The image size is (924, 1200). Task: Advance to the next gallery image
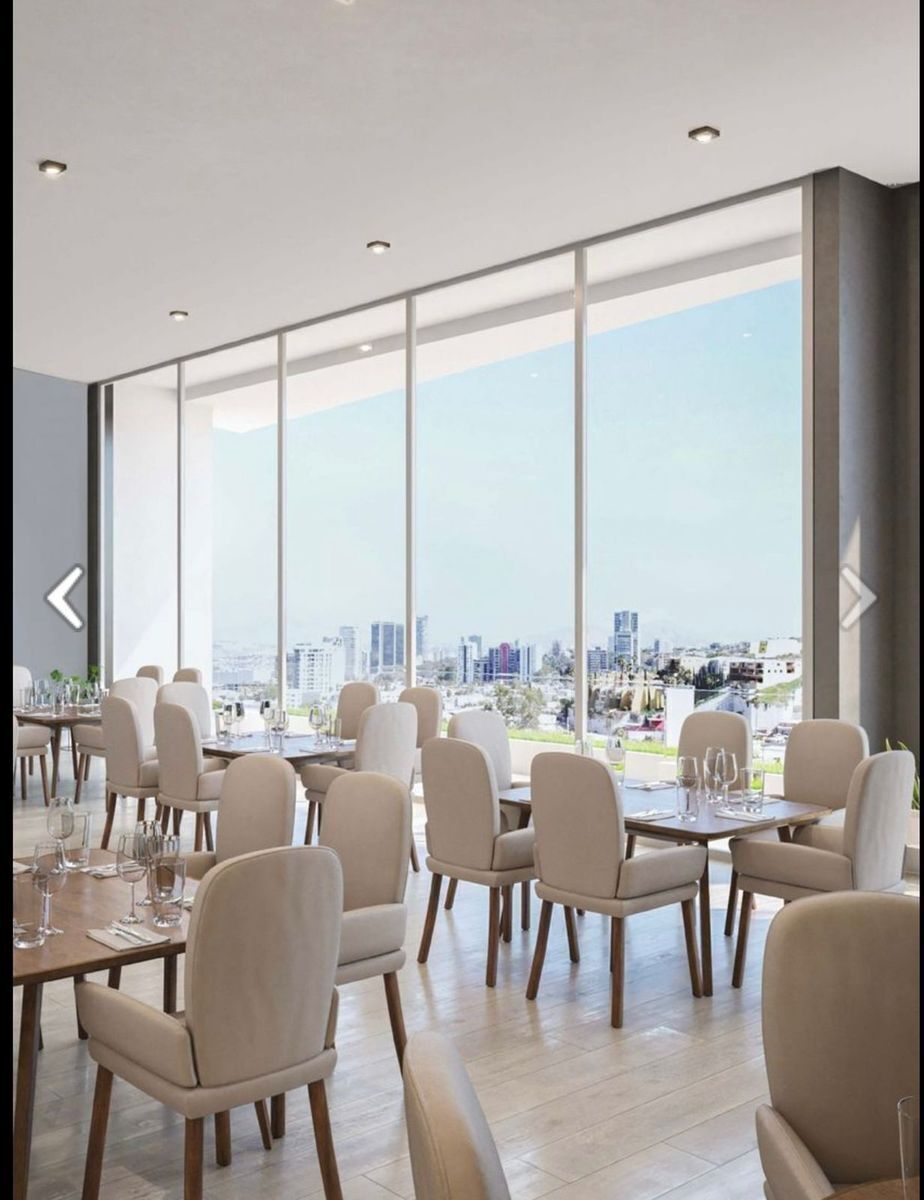pyautogui.click(x=857, y=597)
